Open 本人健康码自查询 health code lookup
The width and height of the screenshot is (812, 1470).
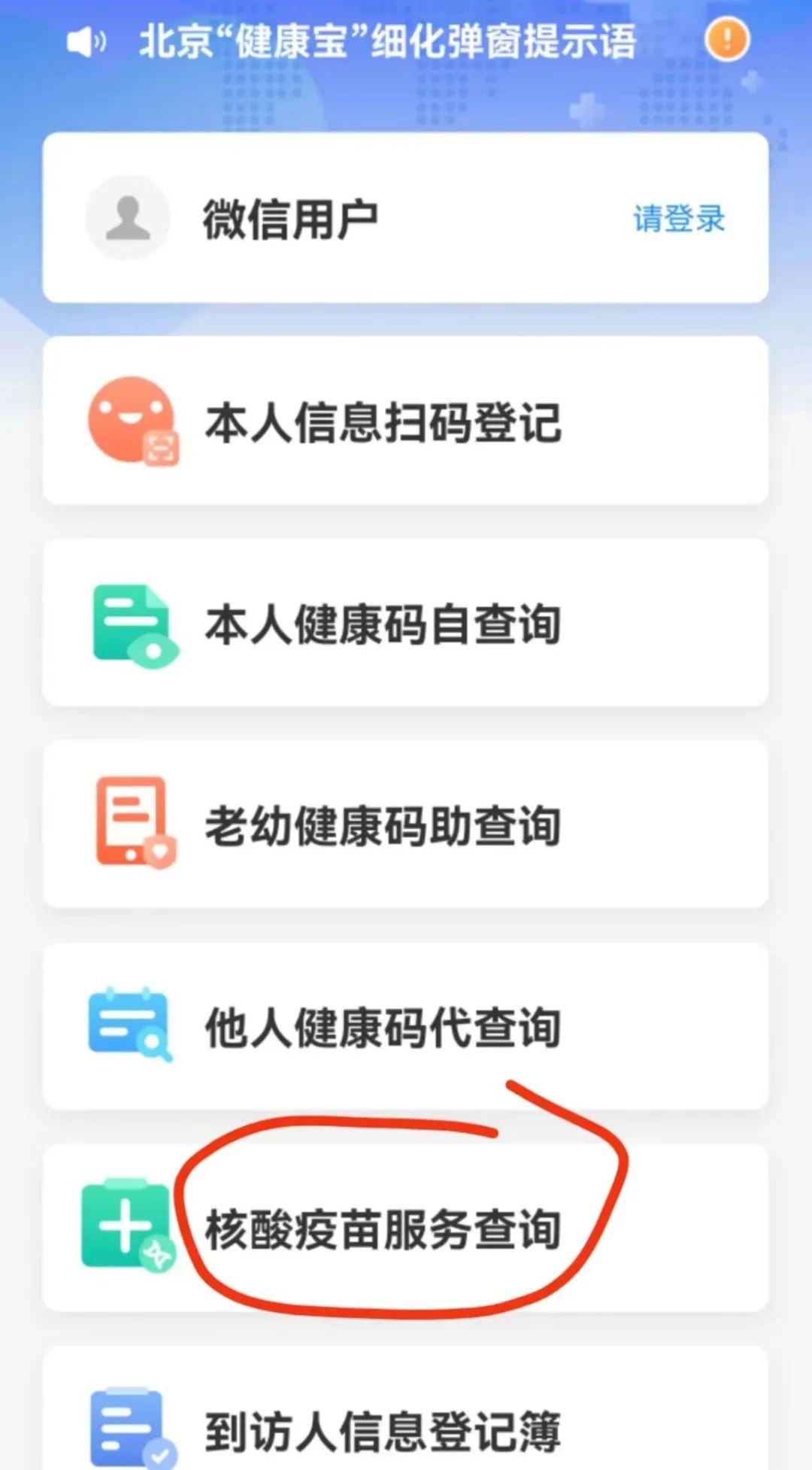(383, 621)
